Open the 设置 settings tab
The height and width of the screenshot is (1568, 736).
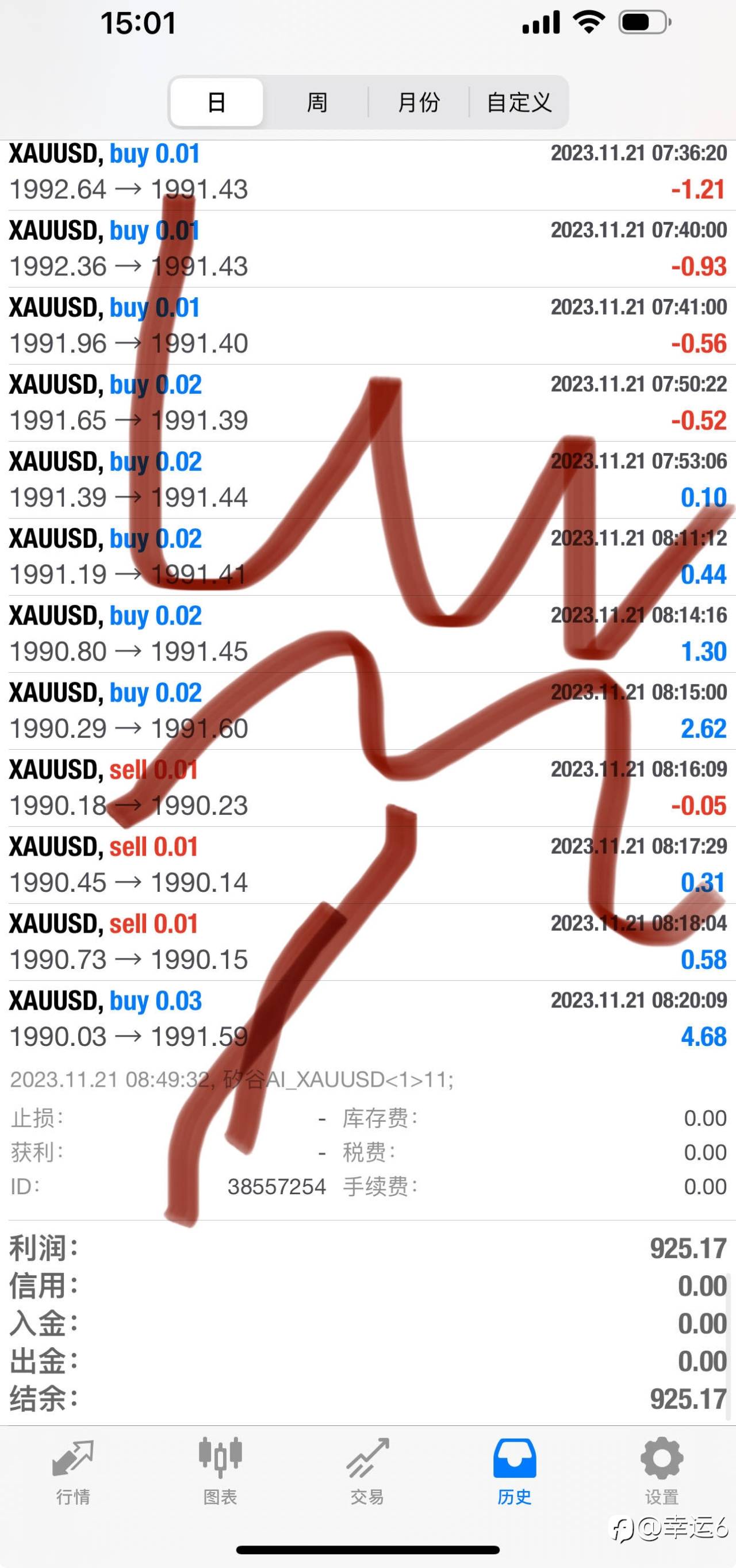(x=662, y=1472)
